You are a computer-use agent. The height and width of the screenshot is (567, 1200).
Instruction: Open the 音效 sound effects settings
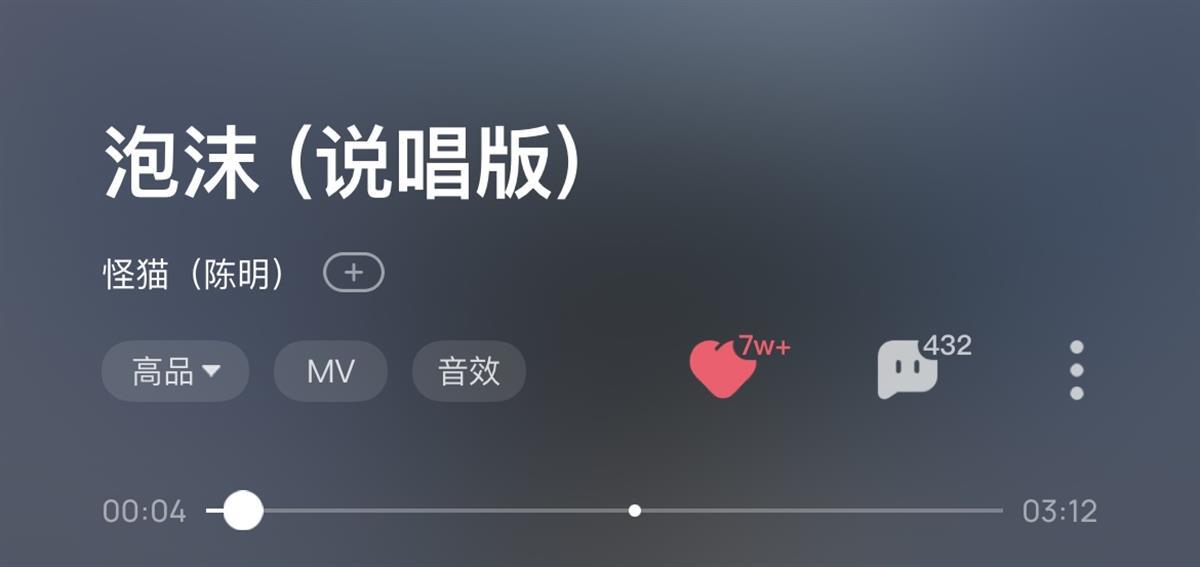(x=468, y=372)
